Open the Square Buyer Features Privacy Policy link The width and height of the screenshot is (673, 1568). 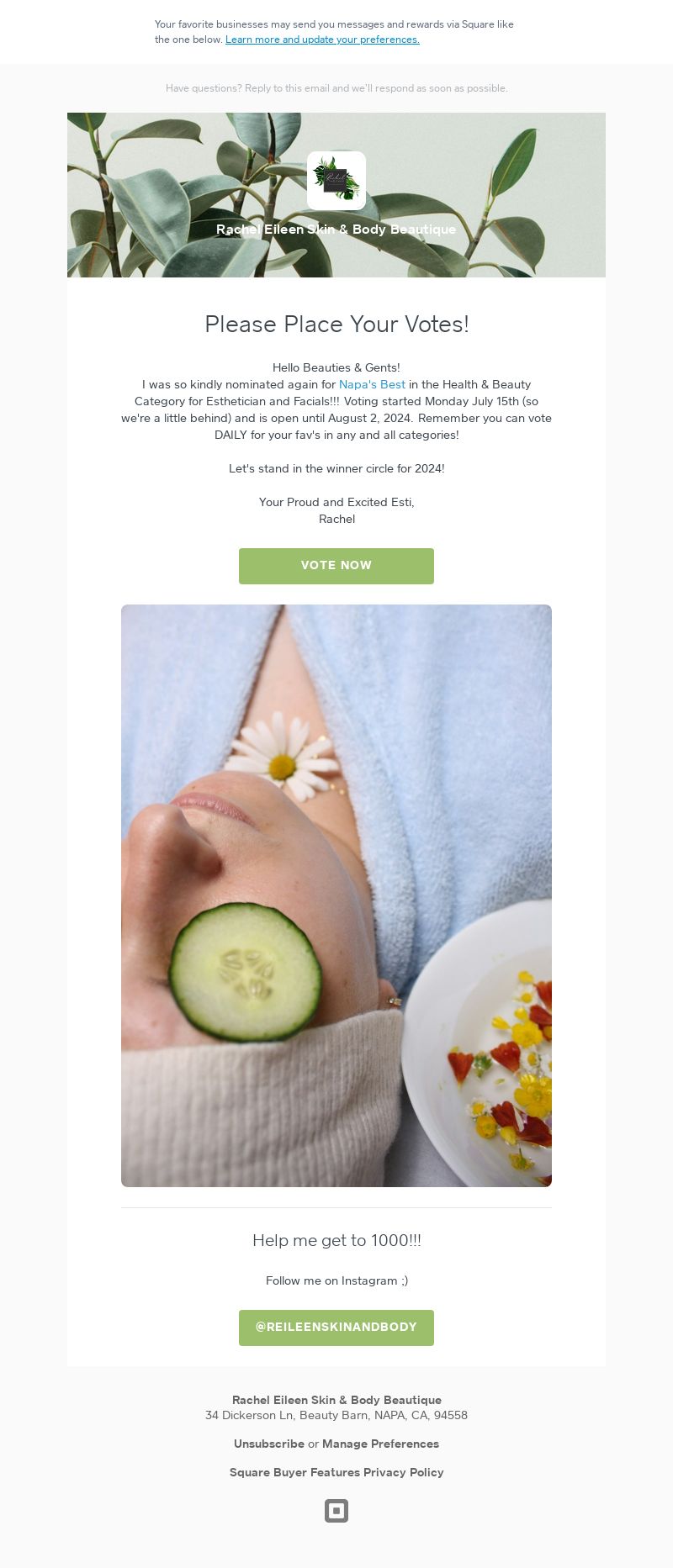tap(336, 1472)
